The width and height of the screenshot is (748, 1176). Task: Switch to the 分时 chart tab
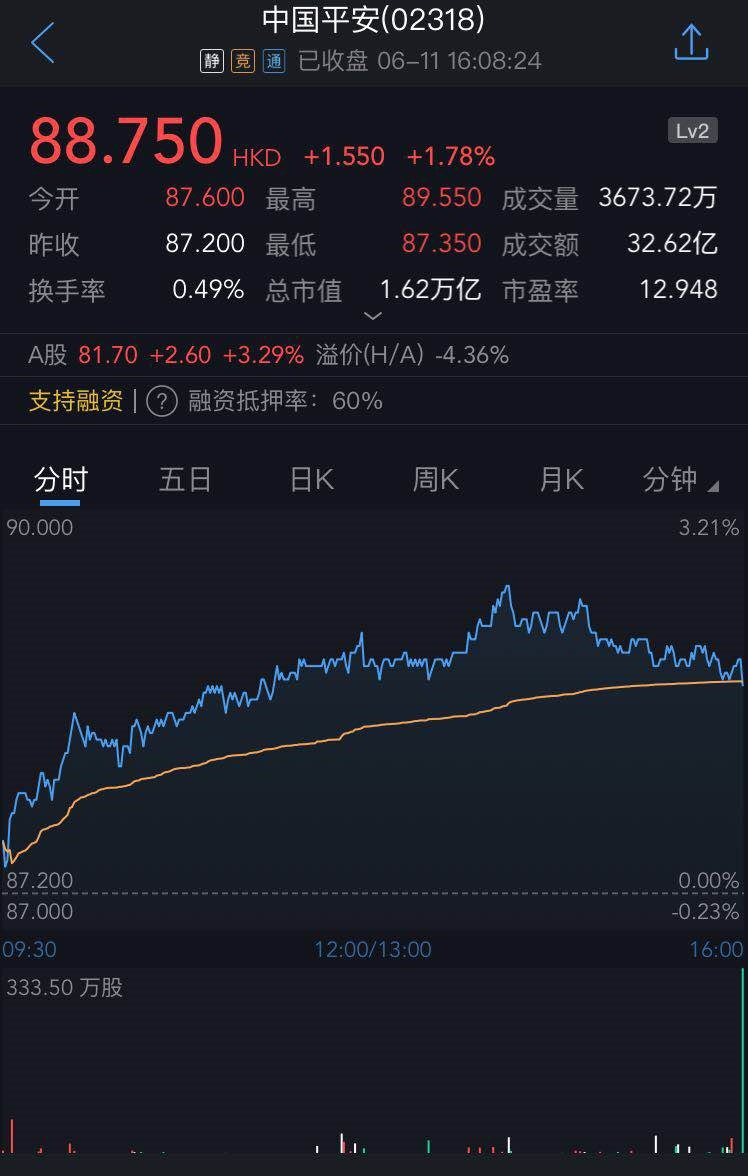click(60, 480)
